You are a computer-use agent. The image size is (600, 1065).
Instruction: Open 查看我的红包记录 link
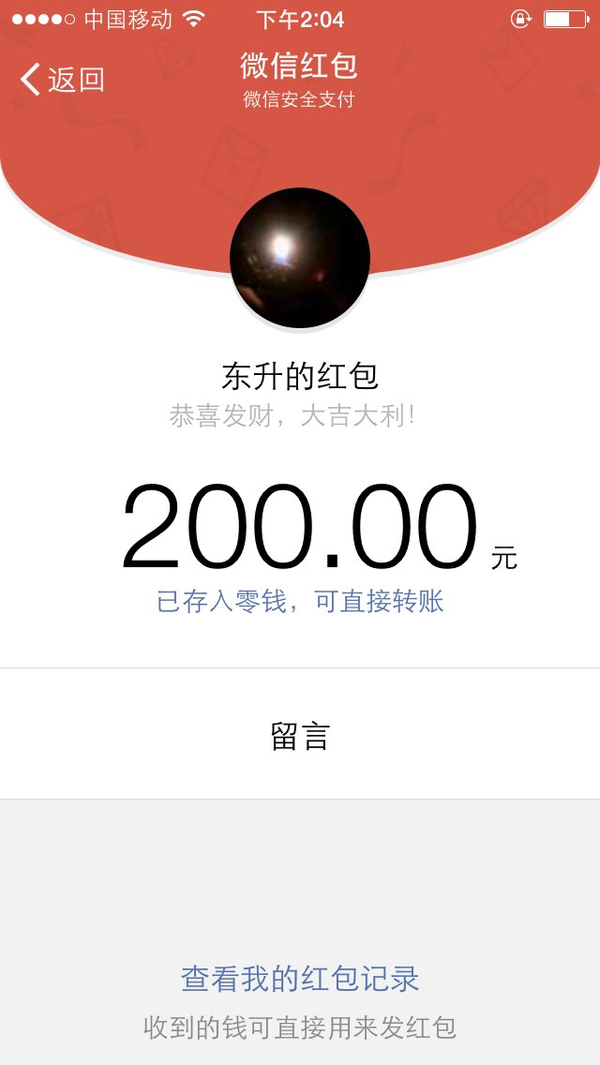pos(300,979)
